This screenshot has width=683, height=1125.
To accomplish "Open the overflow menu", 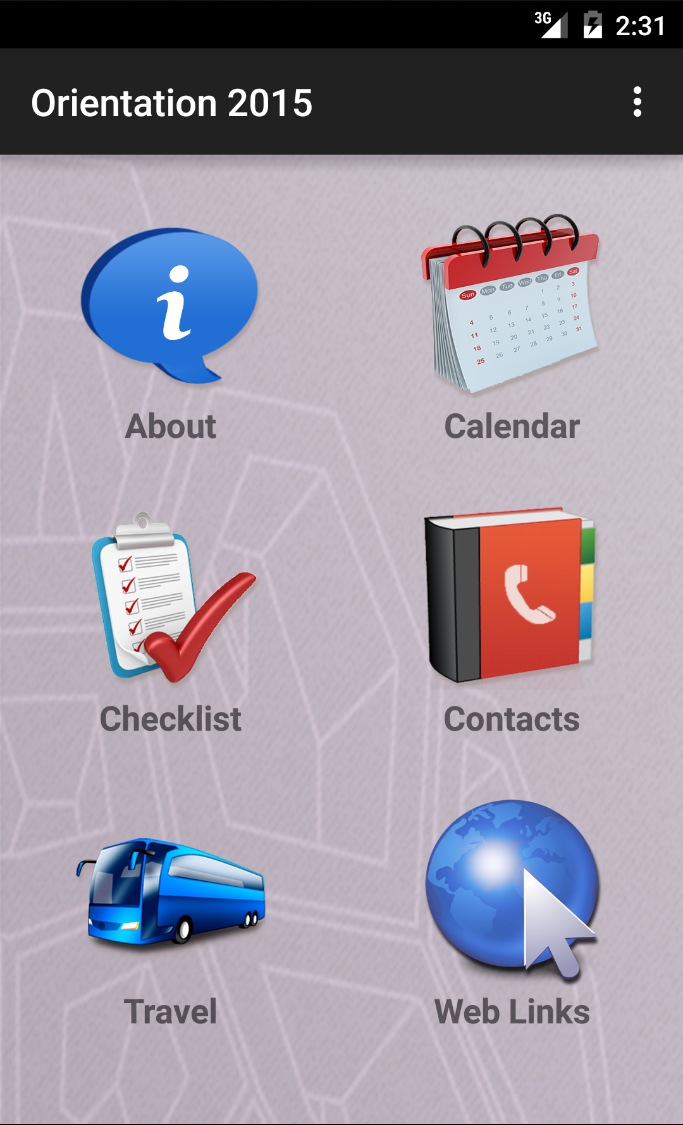I will [637, 102].
